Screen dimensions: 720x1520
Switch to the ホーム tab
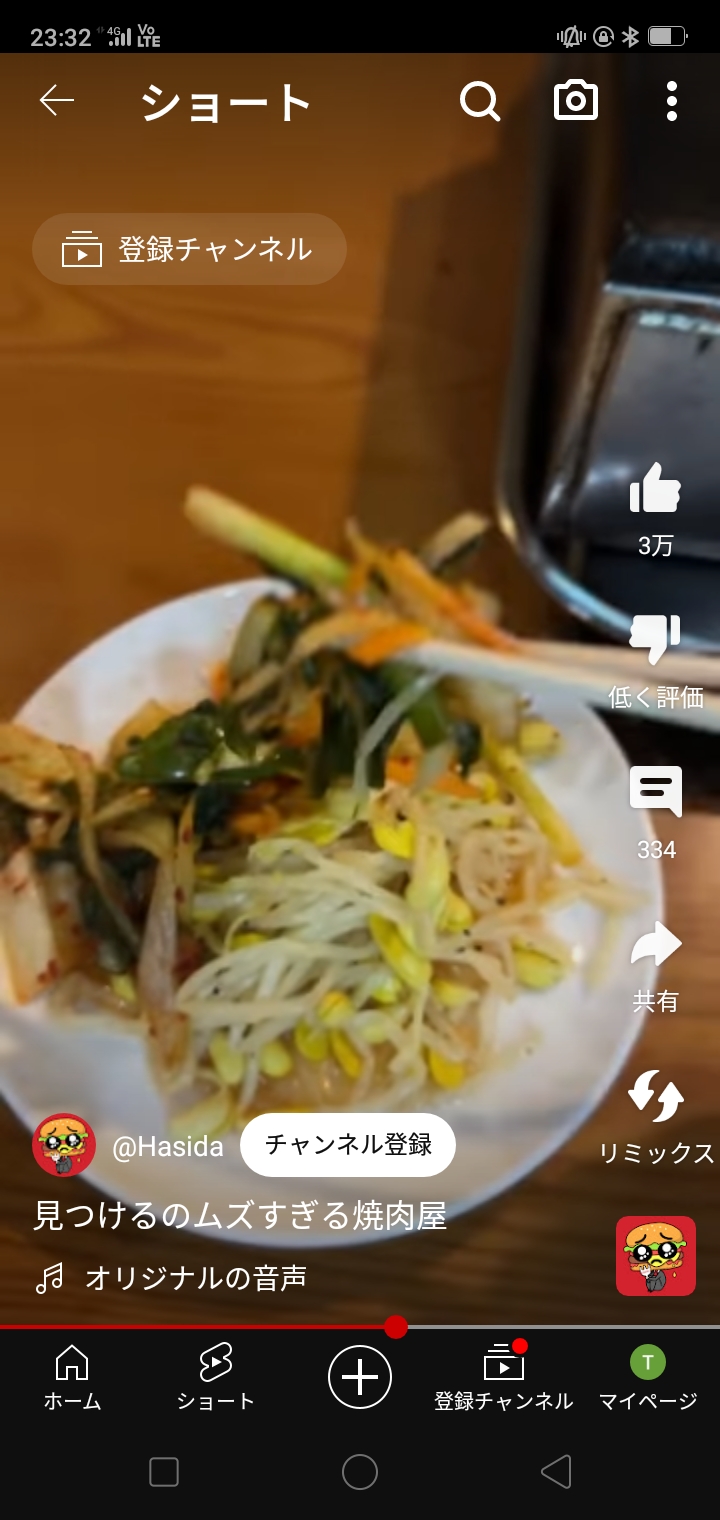click(x=72, y=1377)
